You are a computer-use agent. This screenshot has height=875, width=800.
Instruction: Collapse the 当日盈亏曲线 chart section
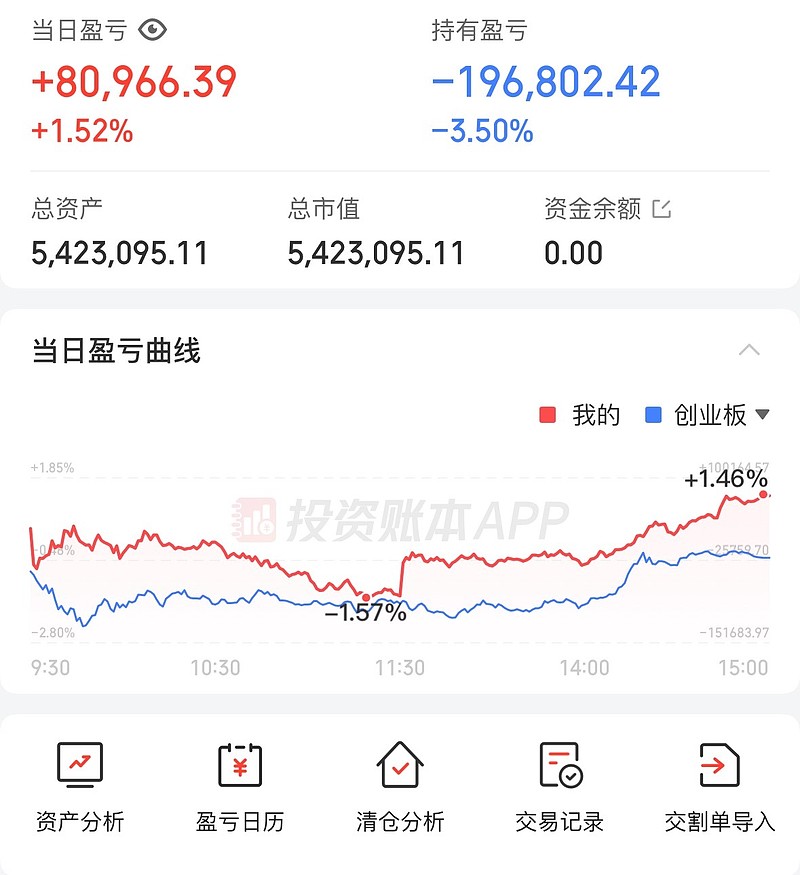coord(749,350)
